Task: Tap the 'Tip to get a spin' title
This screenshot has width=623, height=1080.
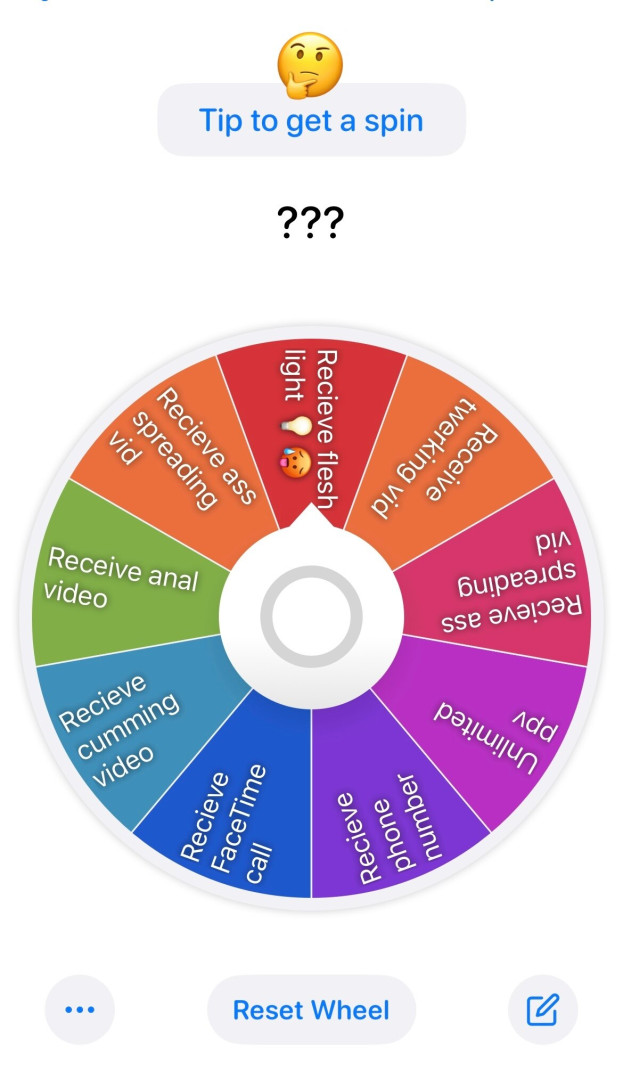Action: pos(311,121)
